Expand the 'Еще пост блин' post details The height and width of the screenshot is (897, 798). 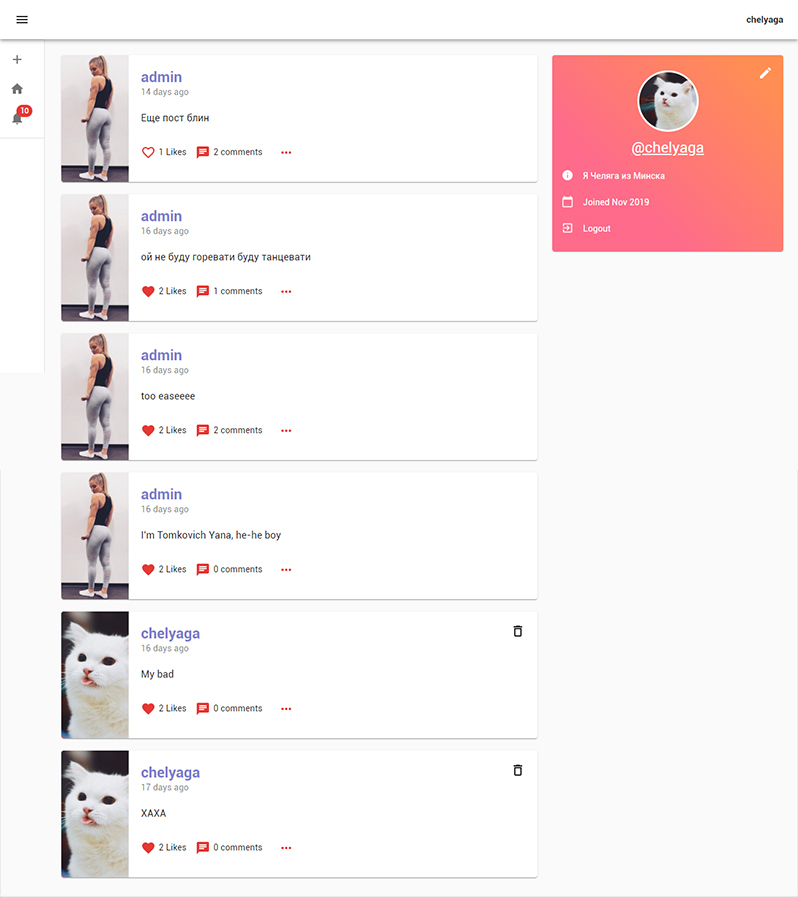(x=286, y=153)
